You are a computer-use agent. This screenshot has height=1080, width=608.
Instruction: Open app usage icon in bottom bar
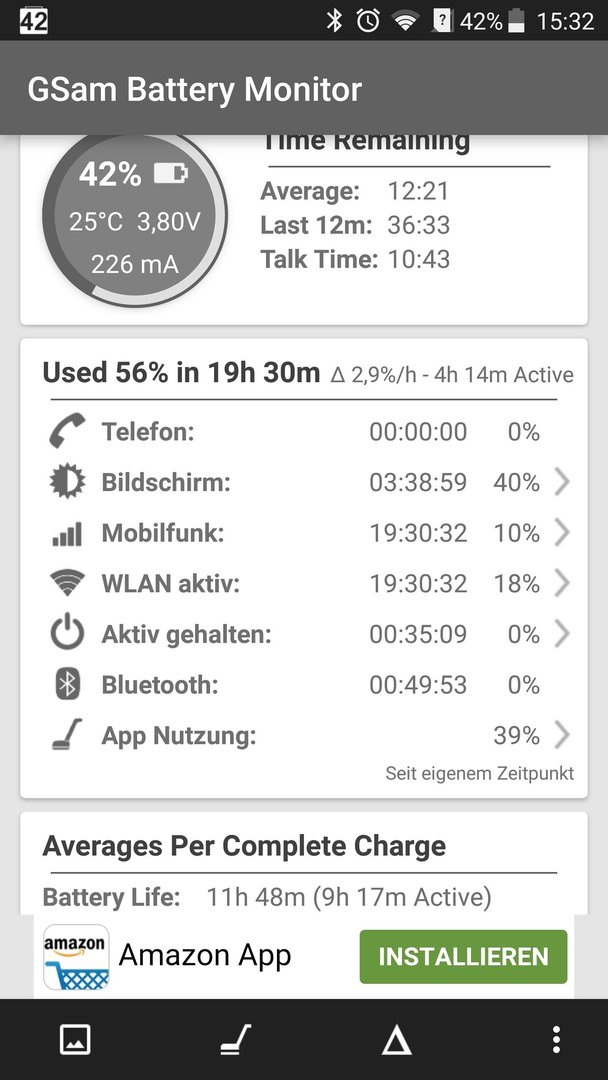pyautogui.click(x=235, y=1039)
